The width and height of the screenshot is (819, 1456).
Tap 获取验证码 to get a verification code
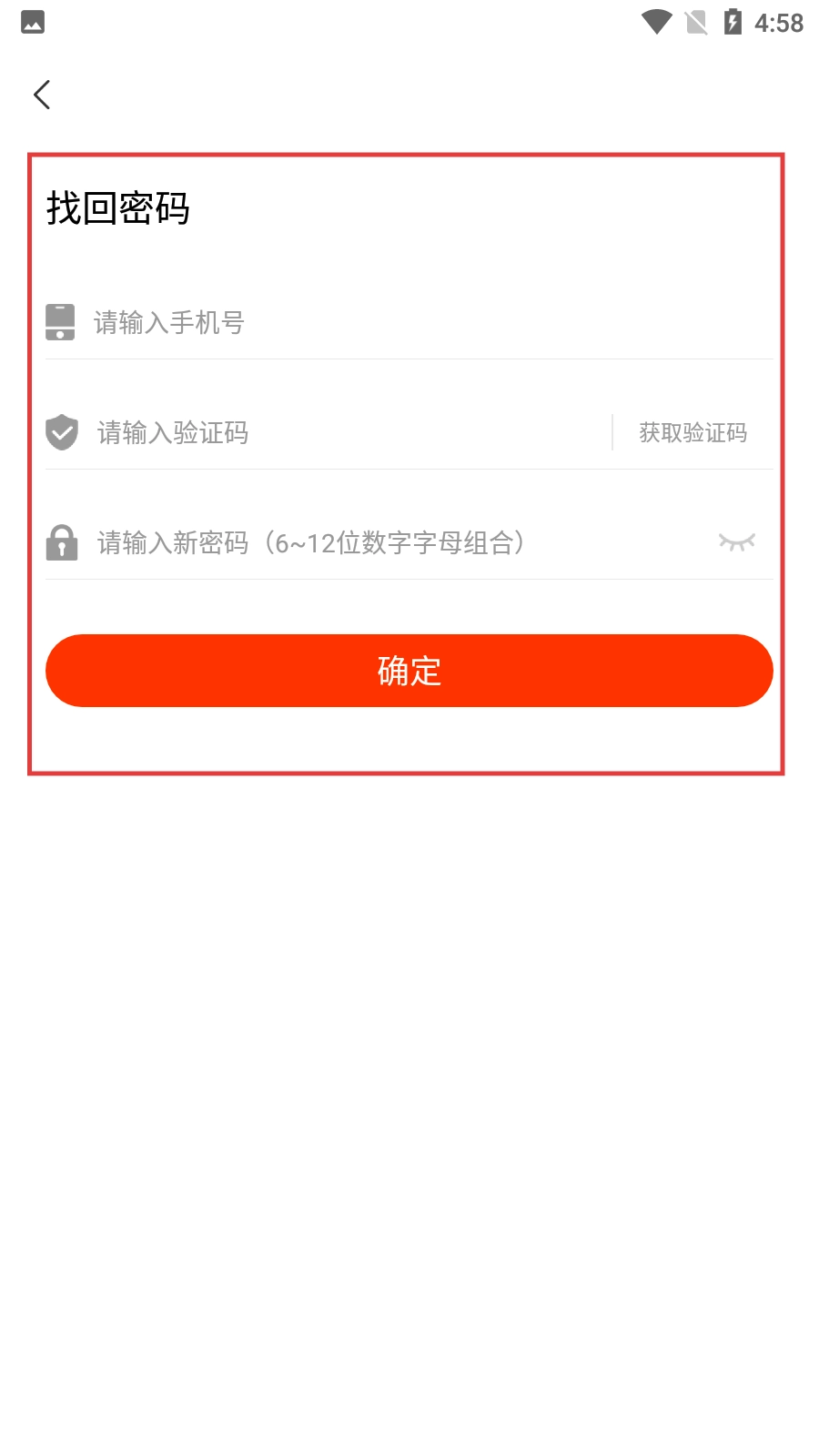693,433
